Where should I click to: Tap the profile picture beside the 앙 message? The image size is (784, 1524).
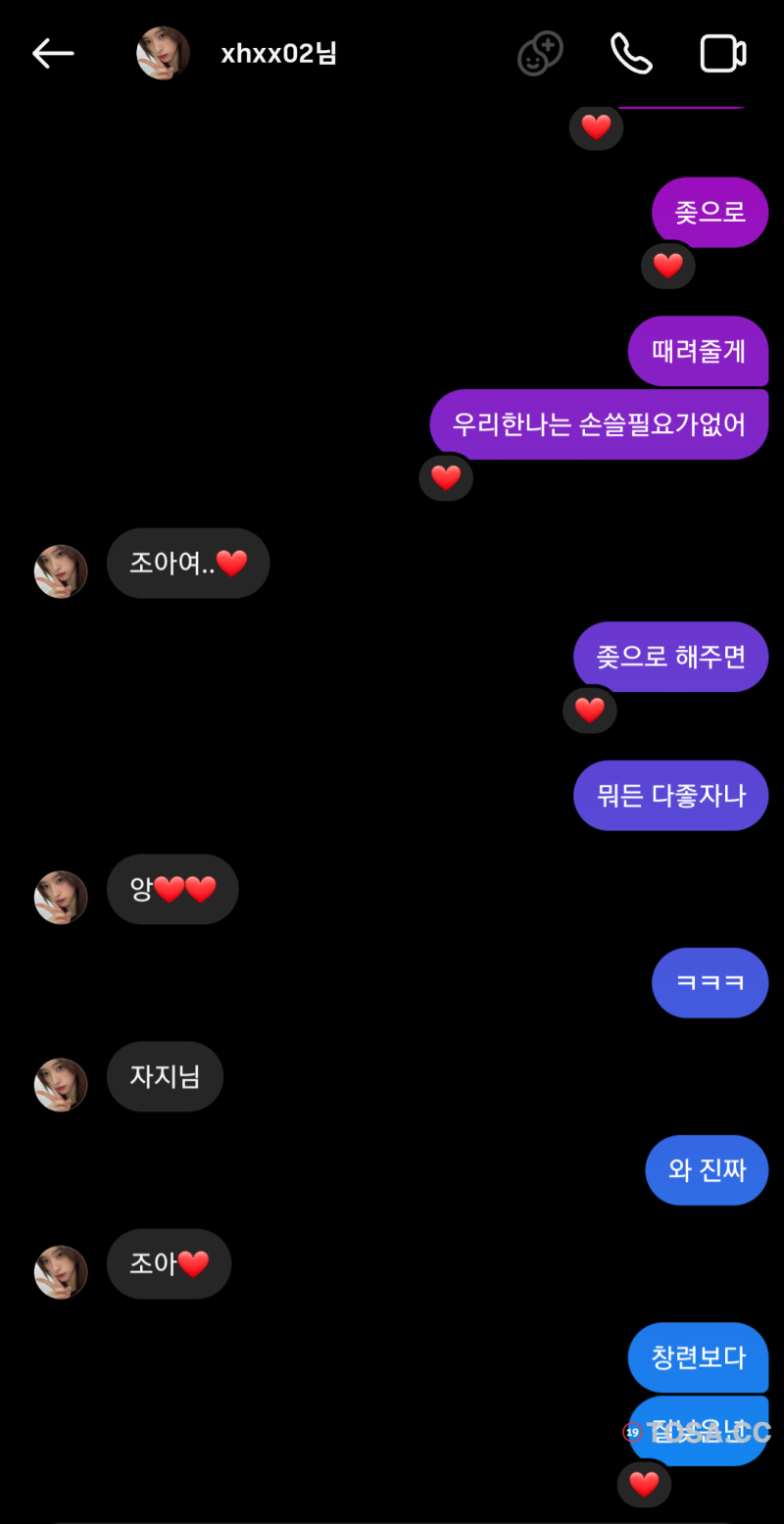click(61, 897)
